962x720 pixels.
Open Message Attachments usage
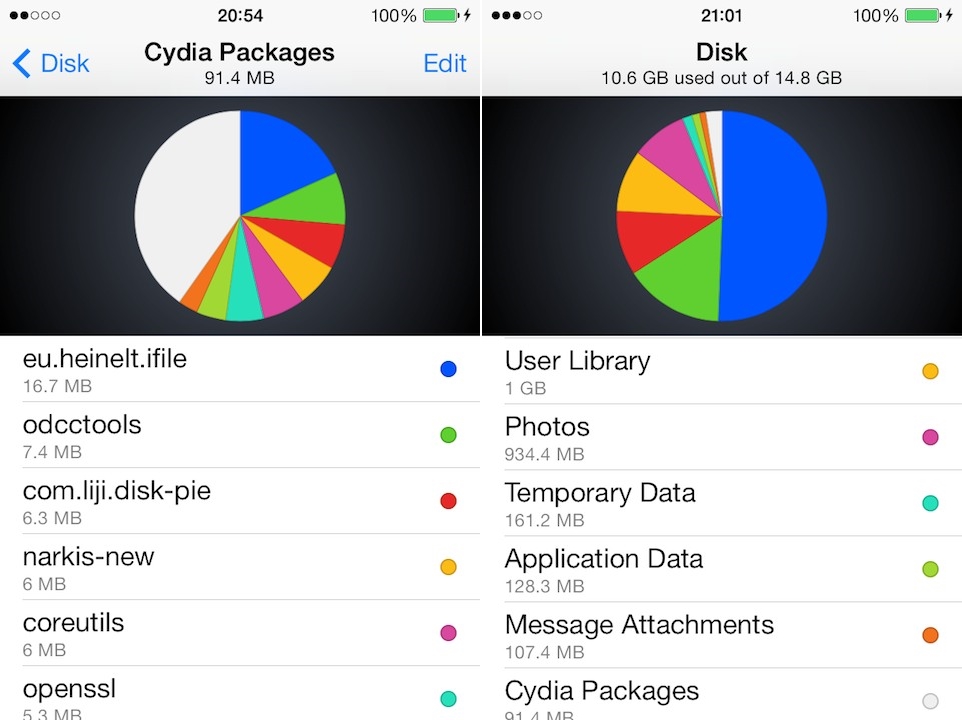point(720,635)
